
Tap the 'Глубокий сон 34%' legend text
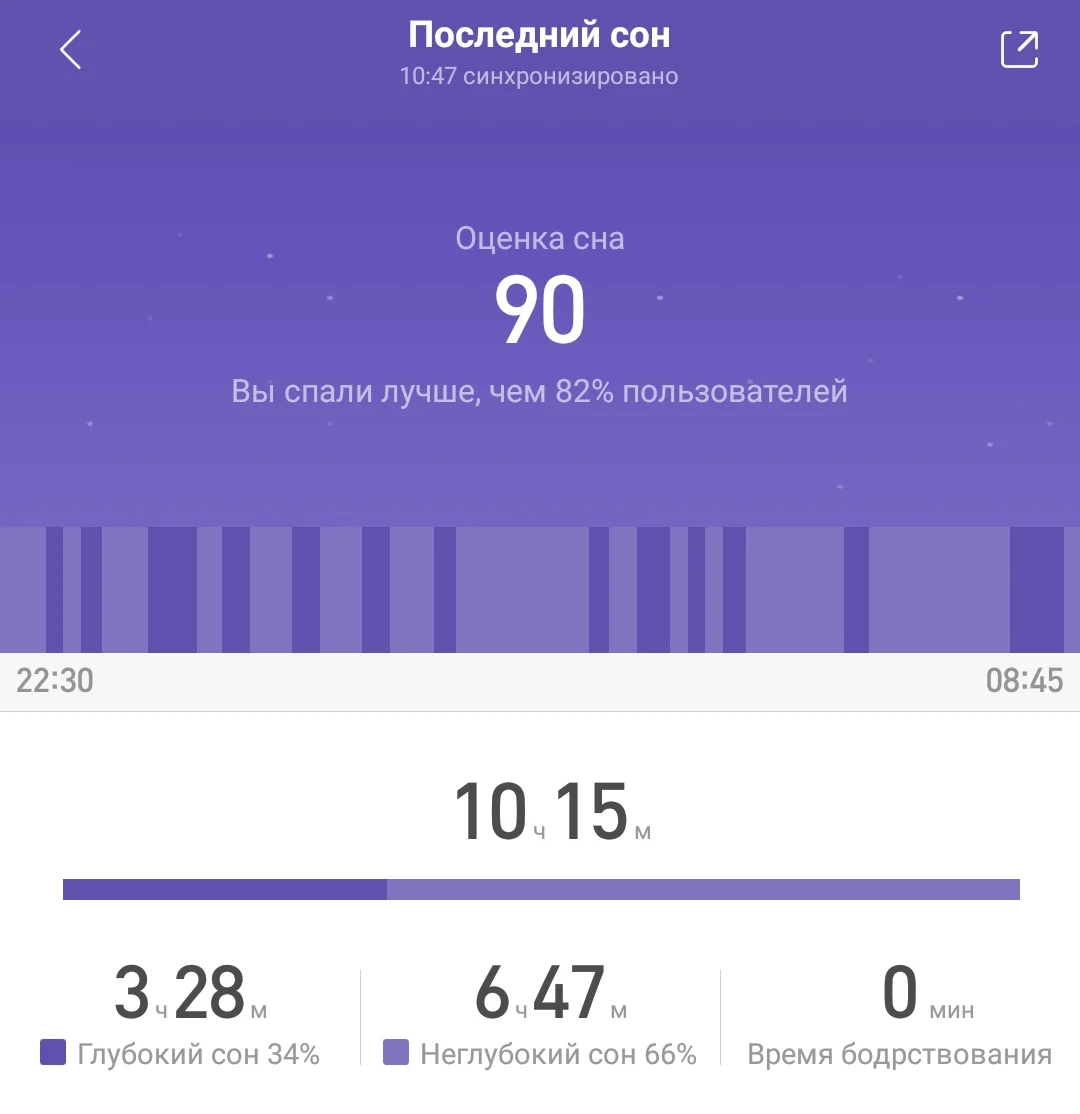coord(200,1053)
